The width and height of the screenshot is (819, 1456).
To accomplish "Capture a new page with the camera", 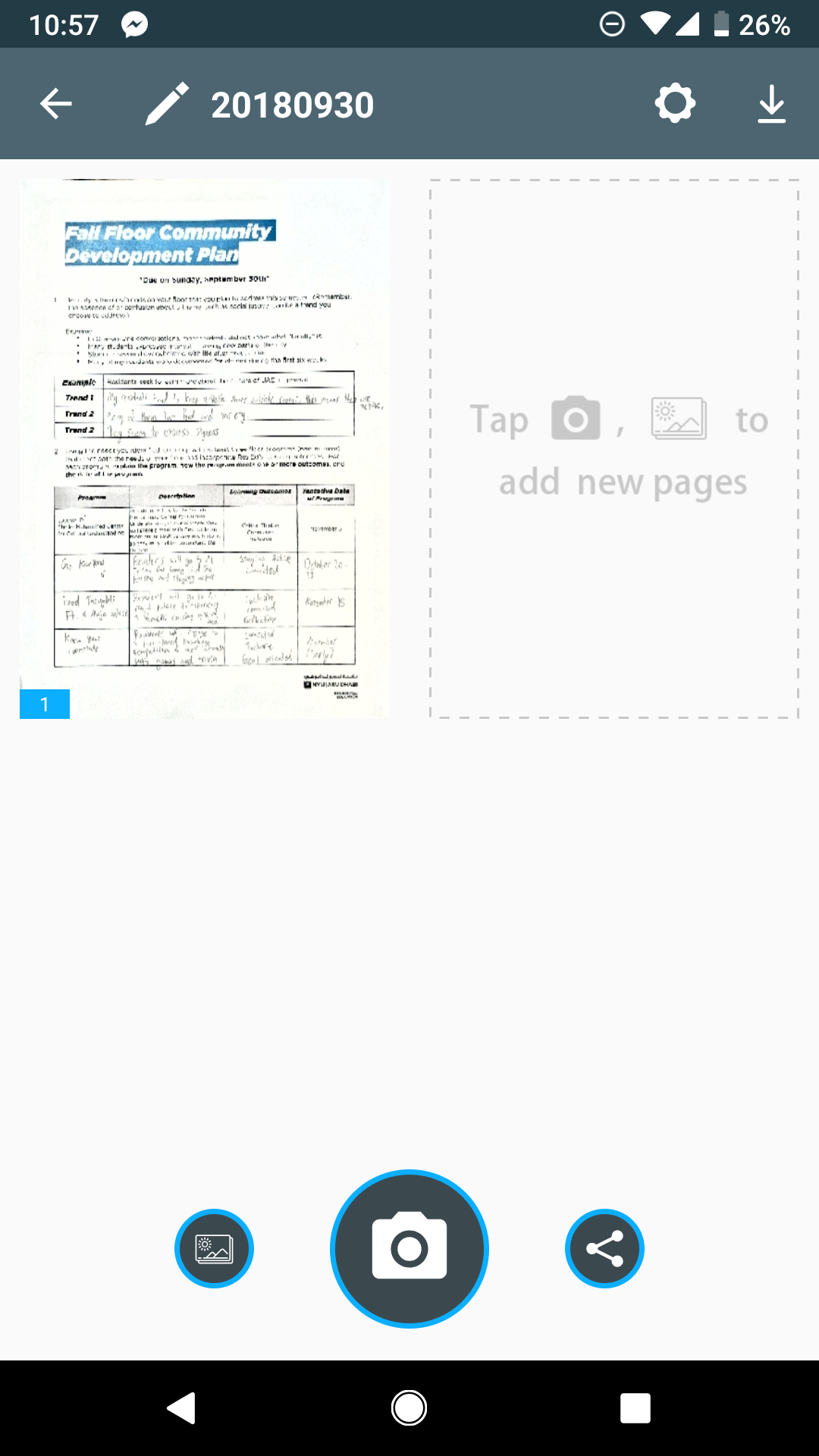I will click(409, 1248).
